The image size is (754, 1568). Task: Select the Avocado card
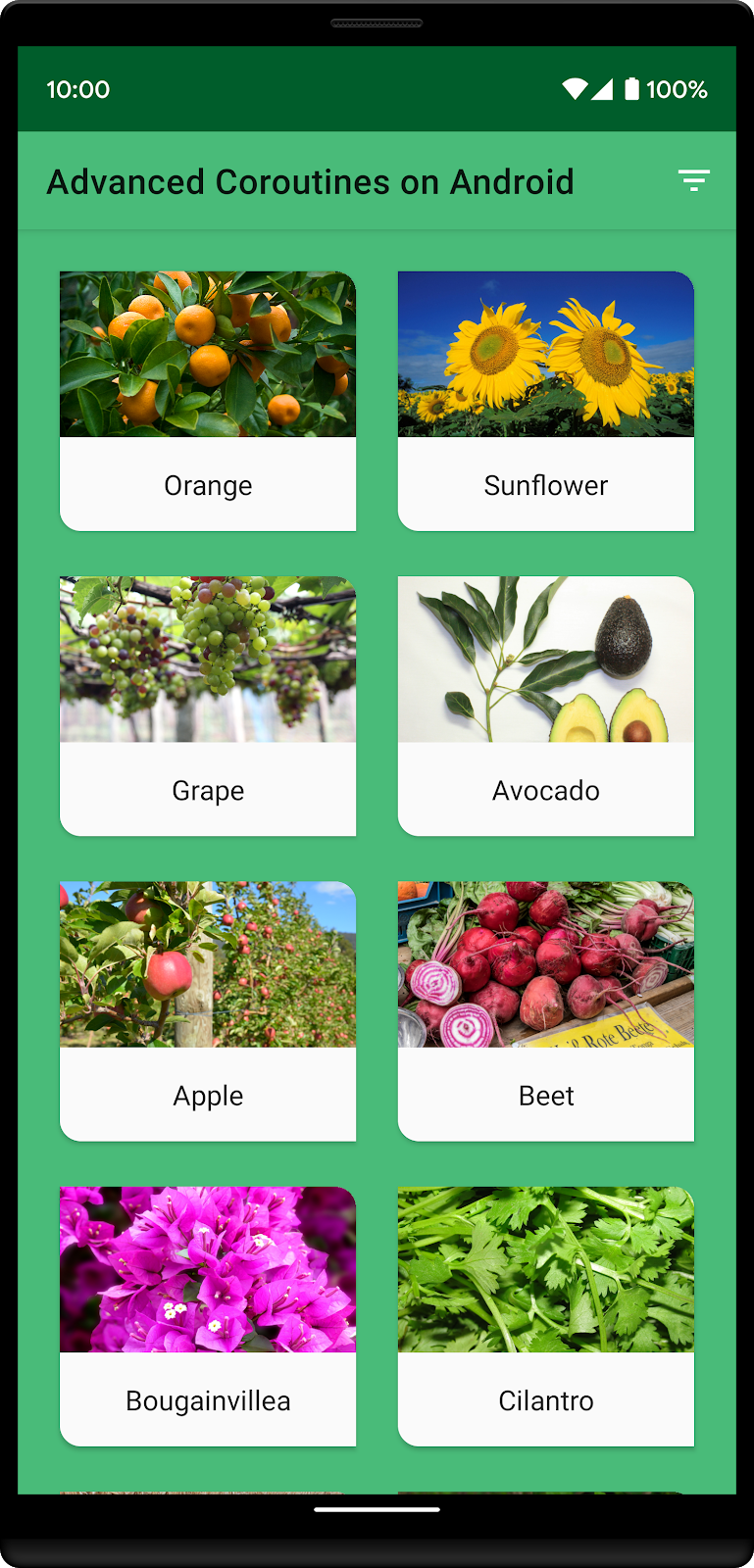coord(545,706)
